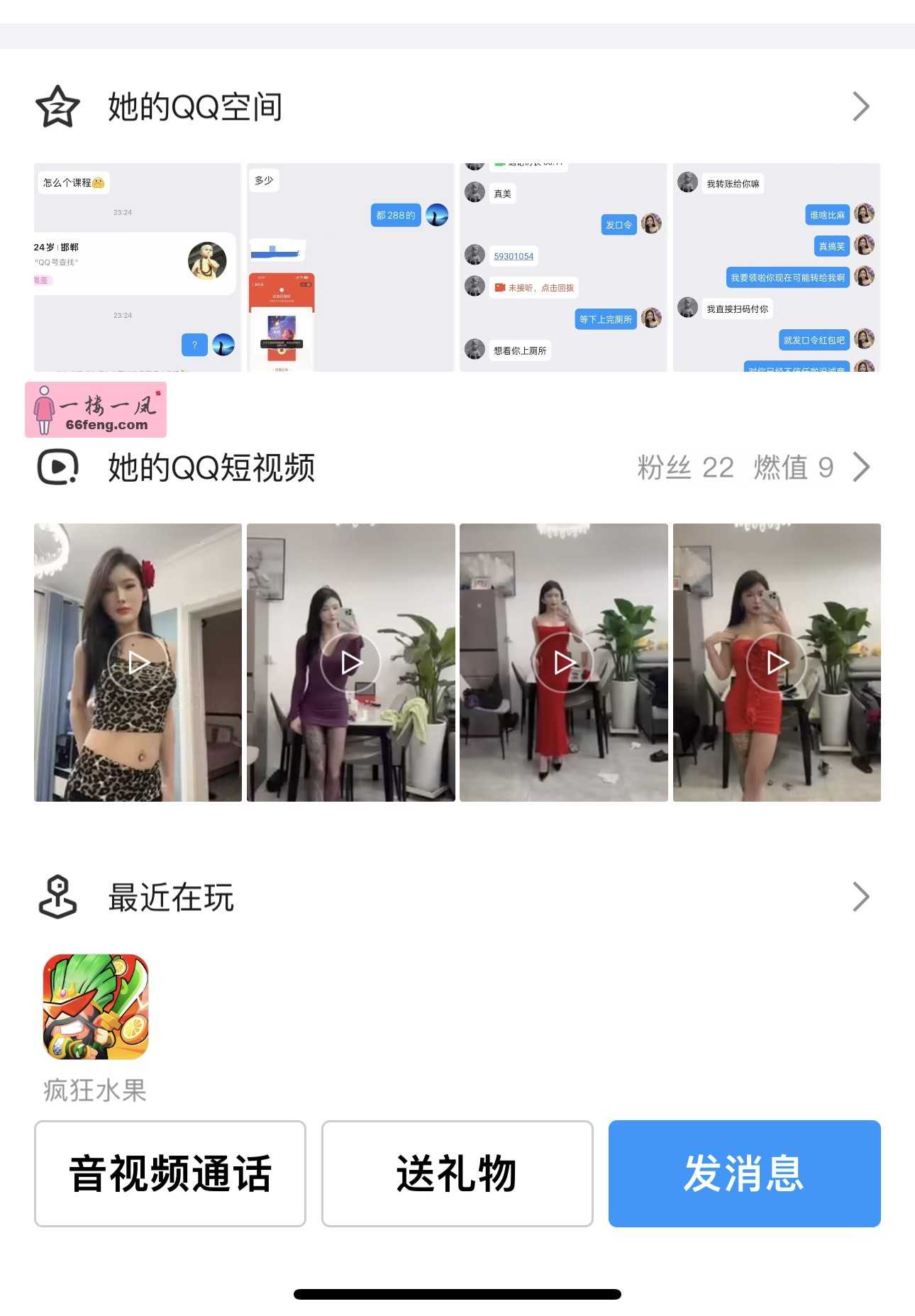This screenshot has height=1316, width=915.
Task: Open the 她的QQ空间 row
Action: 454,107
